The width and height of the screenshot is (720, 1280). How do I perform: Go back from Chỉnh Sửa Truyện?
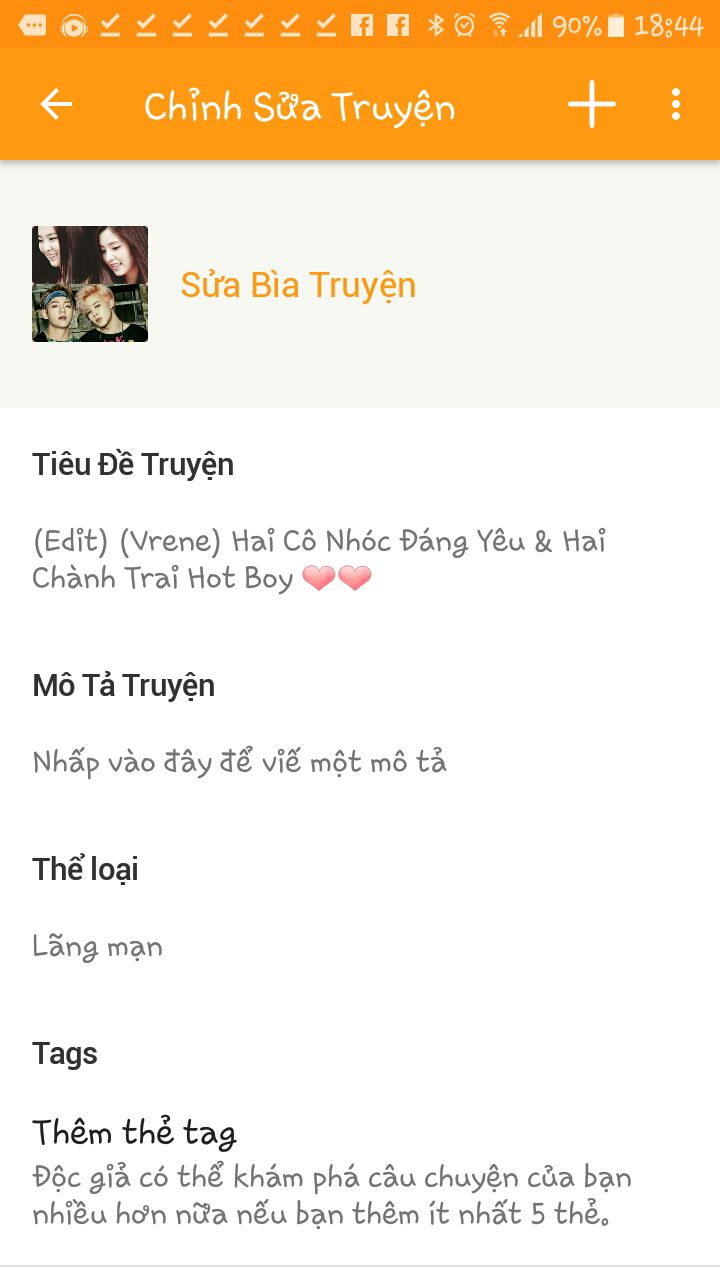(56, 104)
